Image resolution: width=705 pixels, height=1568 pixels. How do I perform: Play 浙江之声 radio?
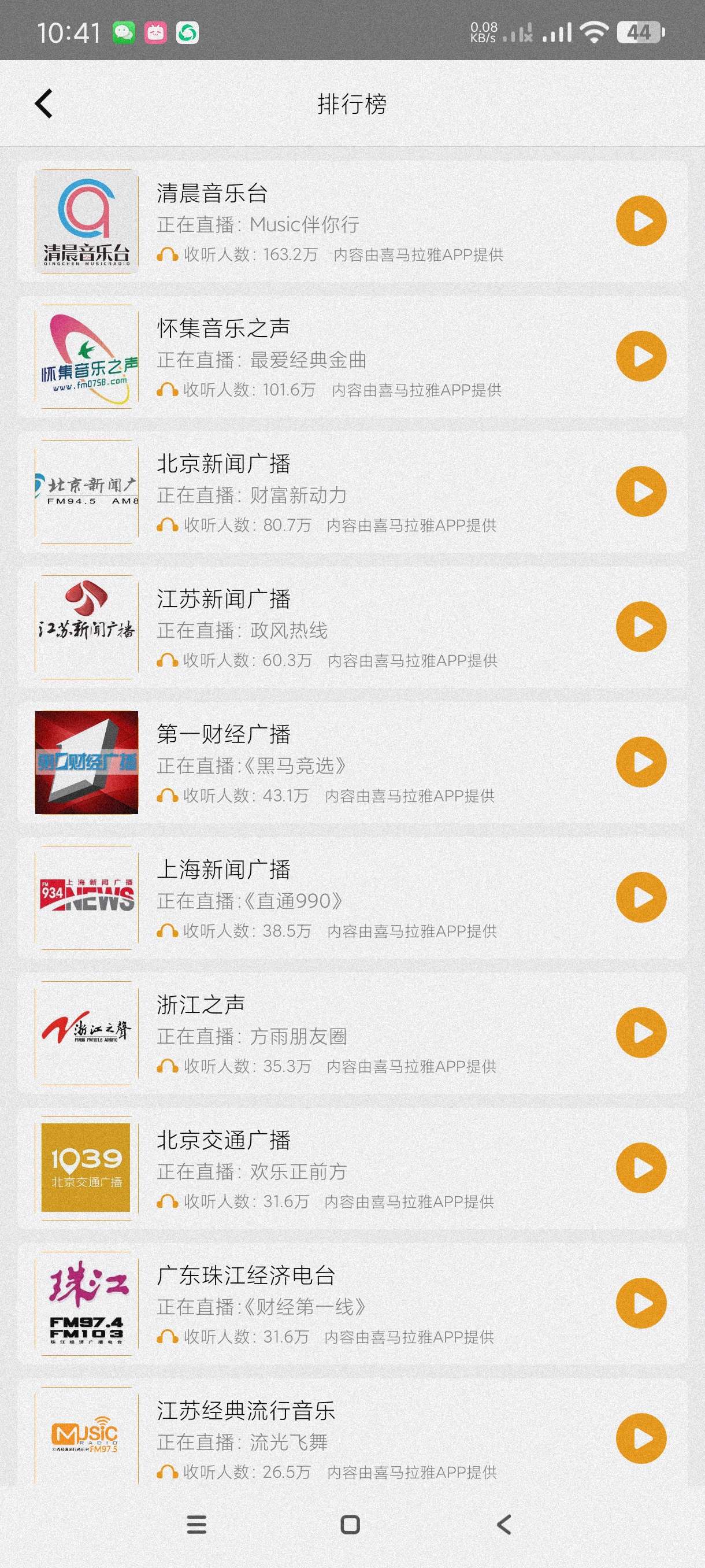click(x=641, y=1033)
